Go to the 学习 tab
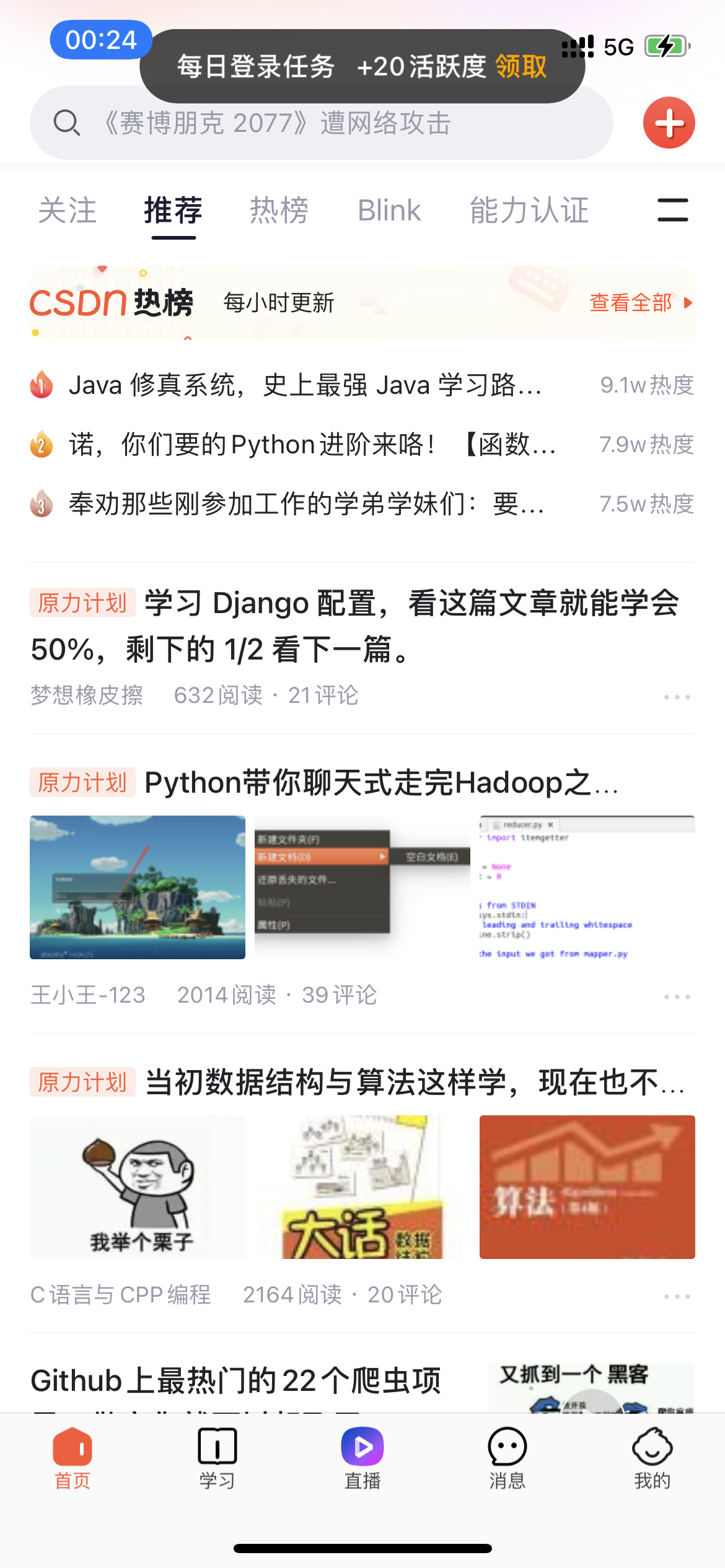The height and width of the screenshot is (1568, 725). [217, 1458]
